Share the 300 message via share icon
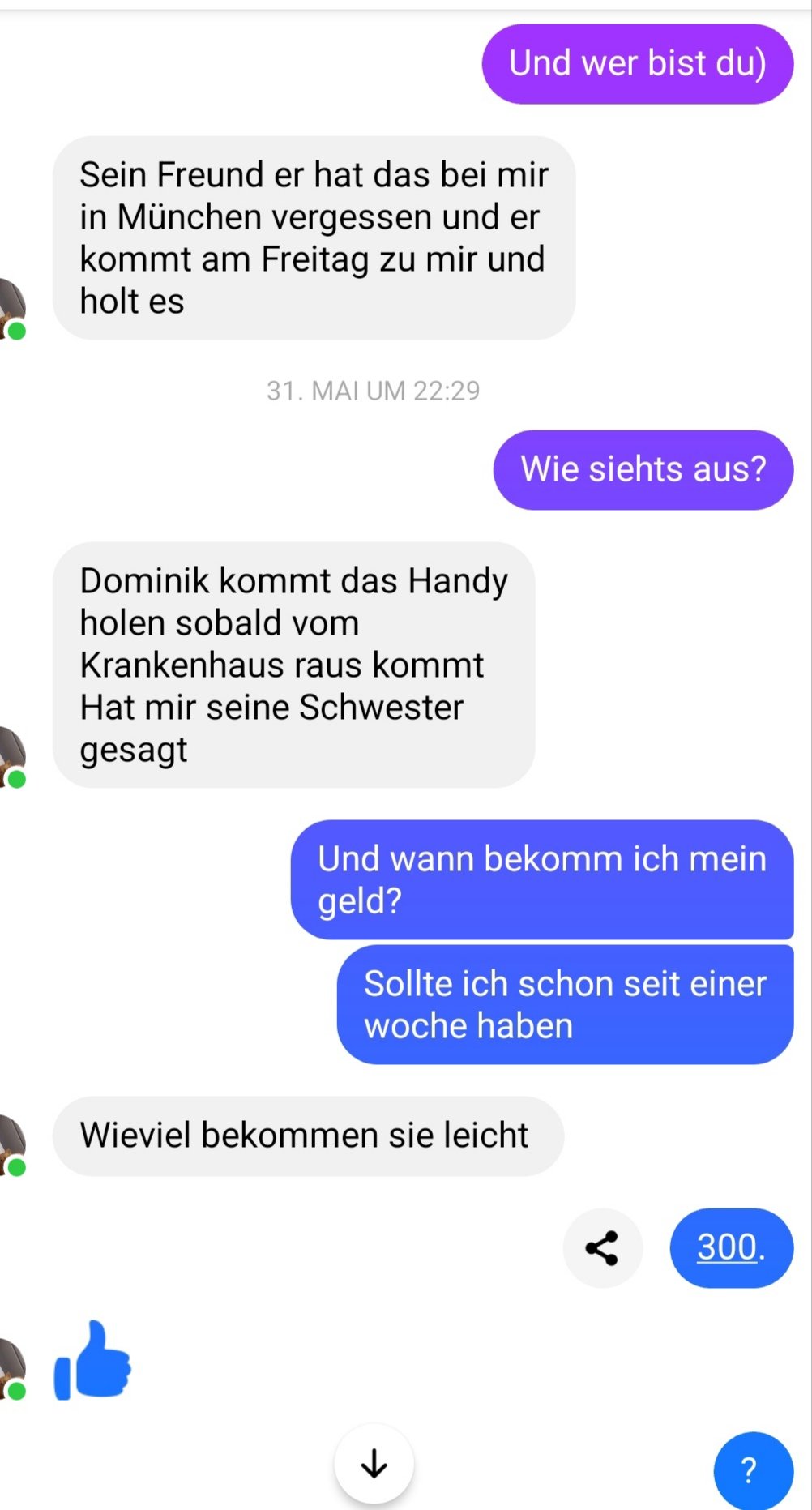The height and width of the screenshot is (1510, 812). click(602, 1248)
